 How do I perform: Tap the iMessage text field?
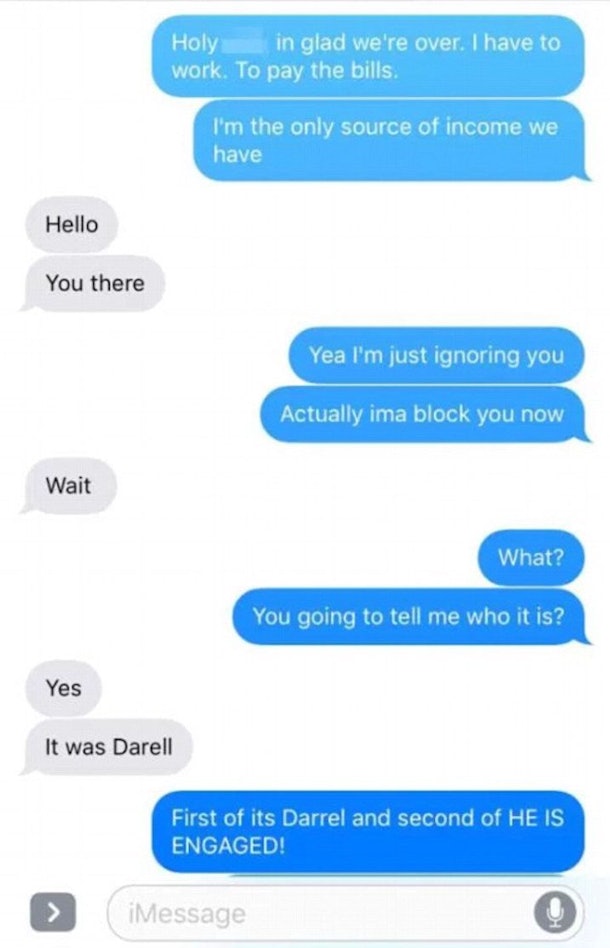point(320,912)
